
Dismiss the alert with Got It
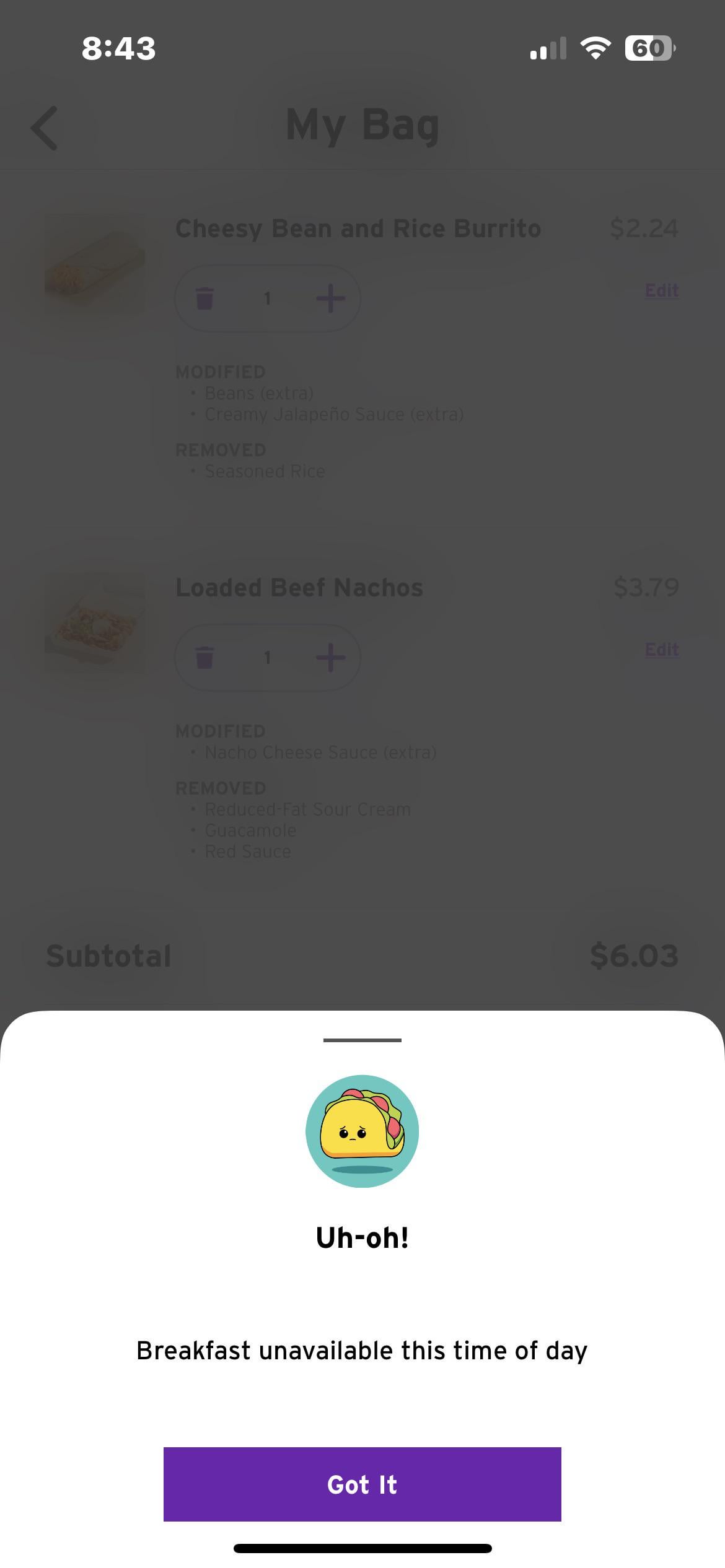click(x=362, y=1484)
